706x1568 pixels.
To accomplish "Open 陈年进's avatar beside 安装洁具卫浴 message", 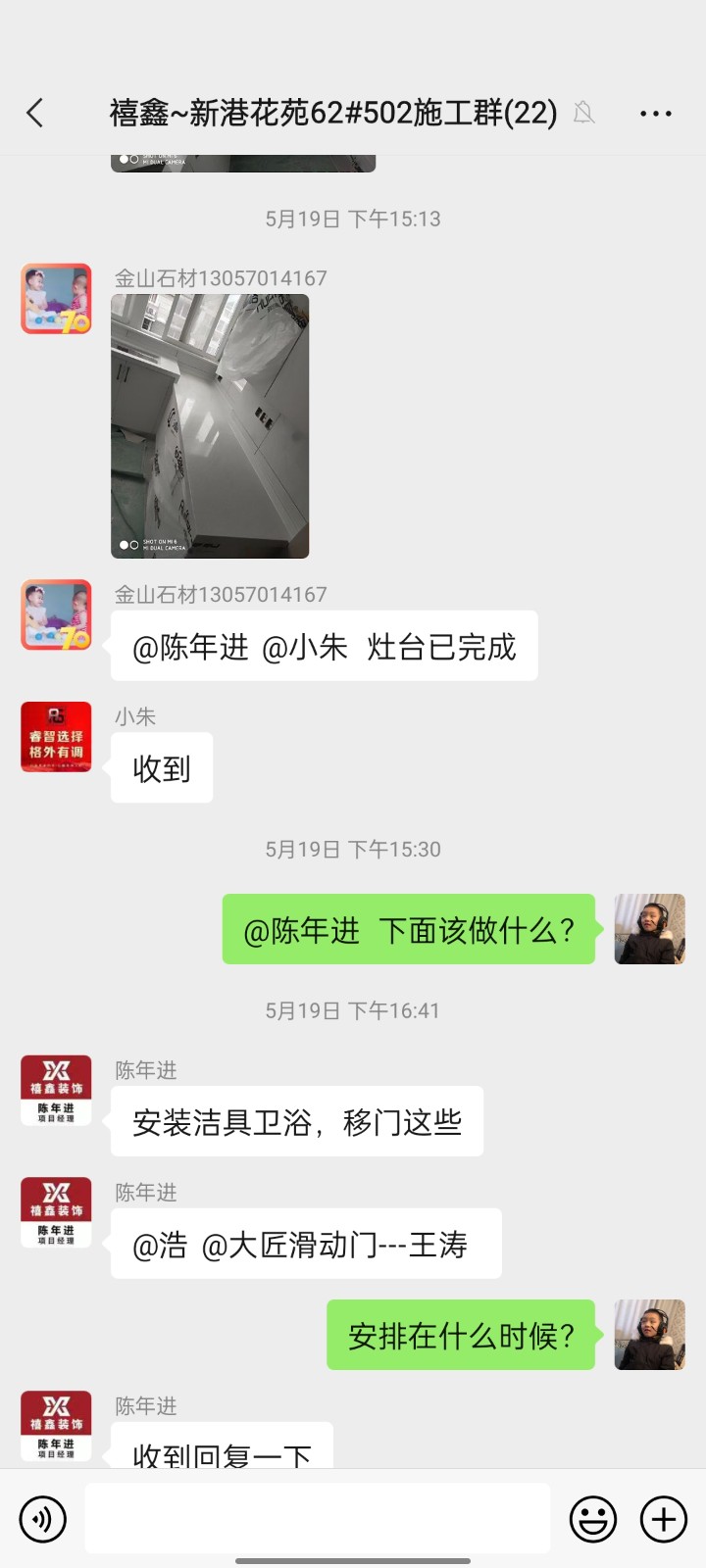I will click(57, 1090).
